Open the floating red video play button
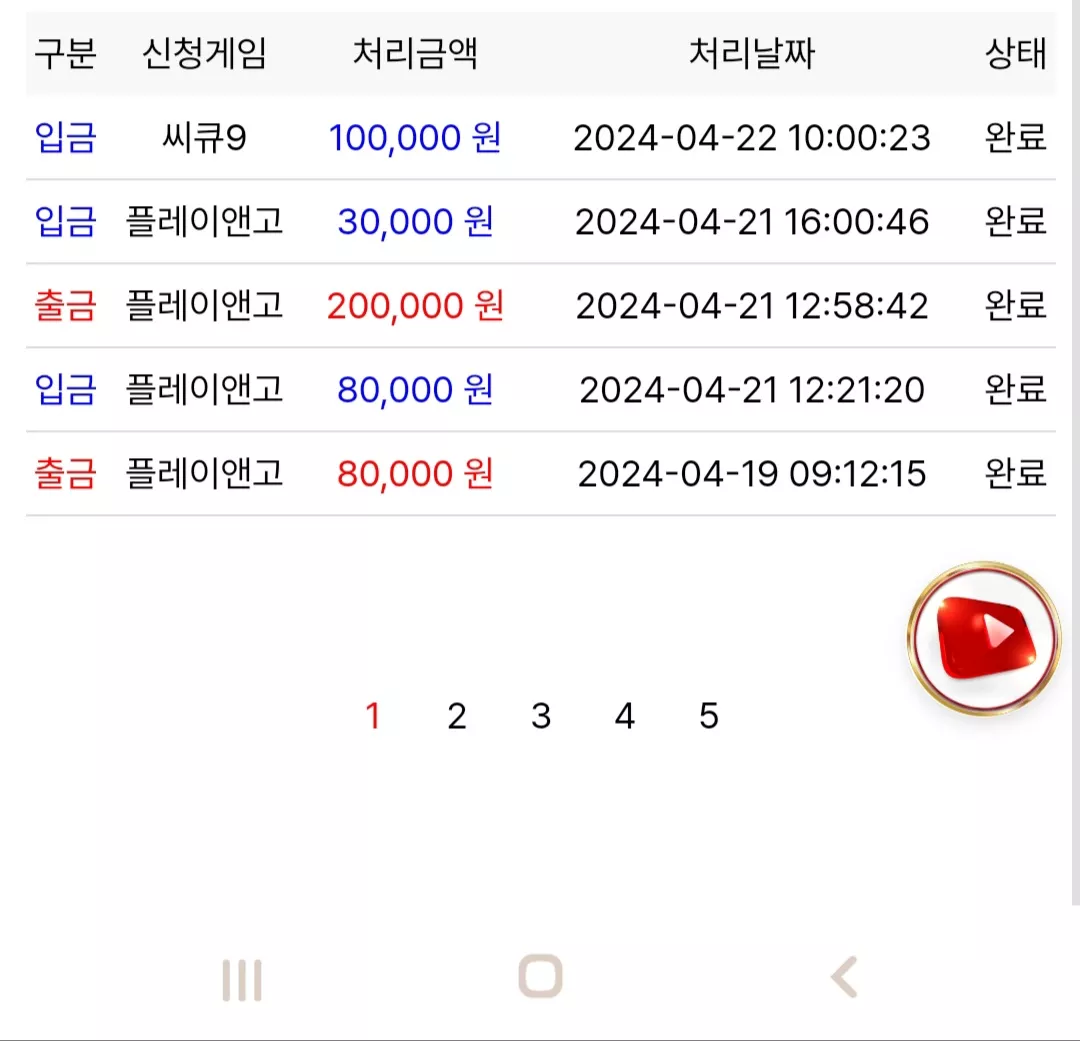 984,638
